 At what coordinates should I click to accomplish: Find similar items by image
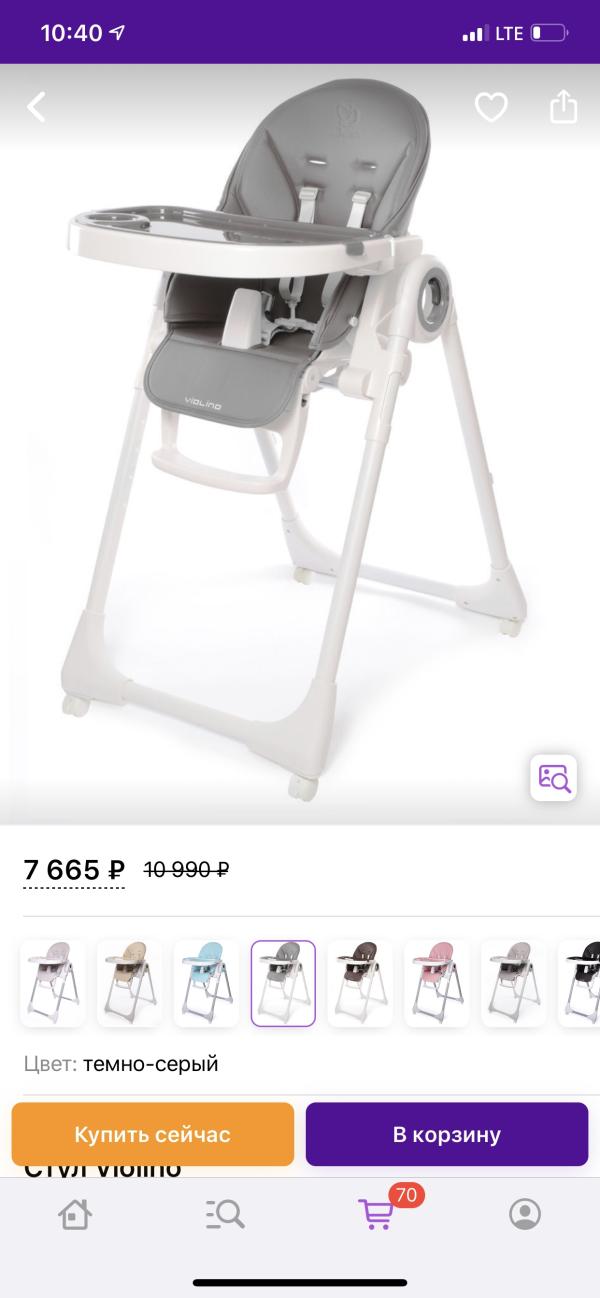point(553,778)
